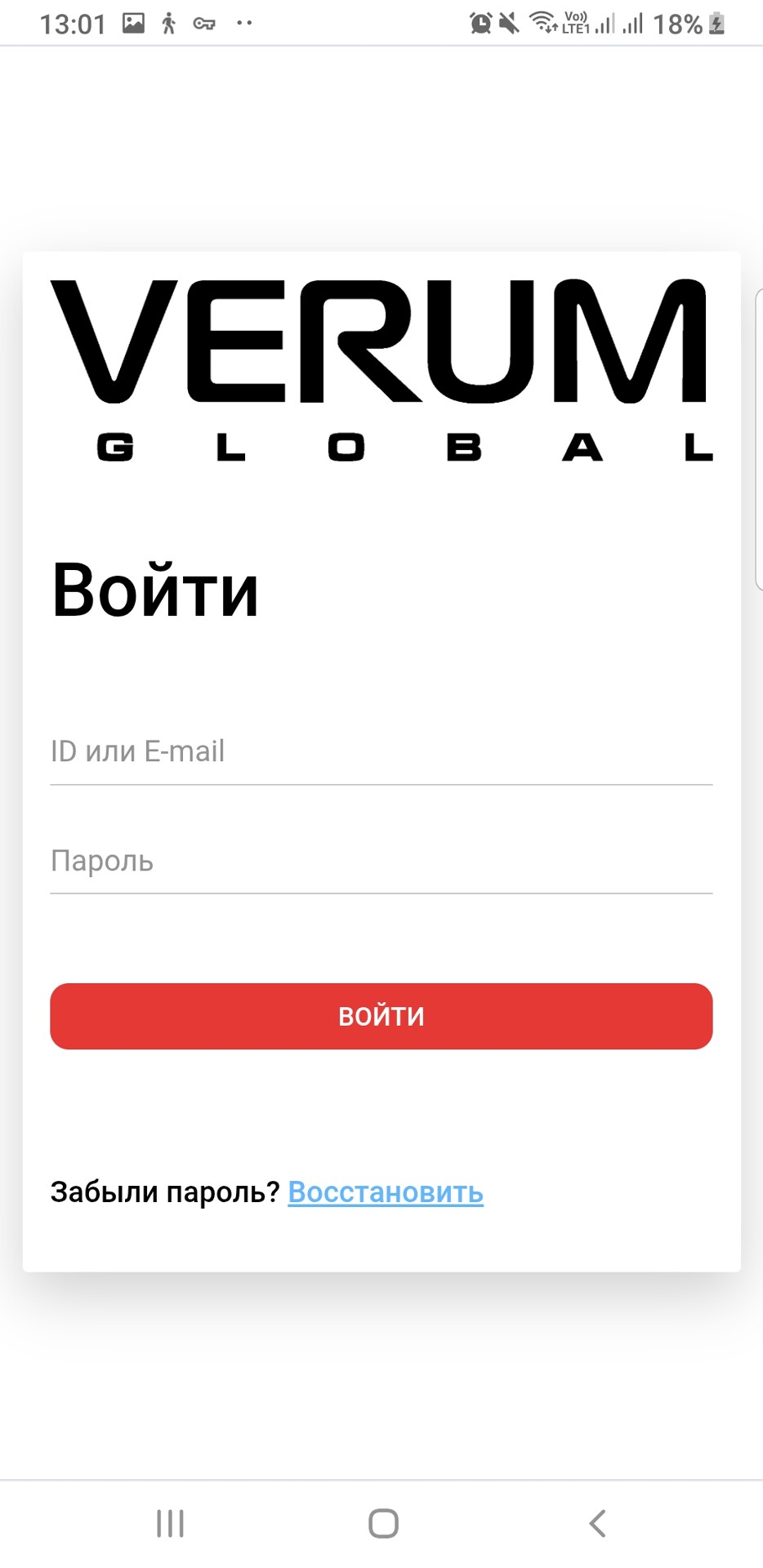Tap the Пароль password field
763x1568 pixels.
[x=381, y=862]
